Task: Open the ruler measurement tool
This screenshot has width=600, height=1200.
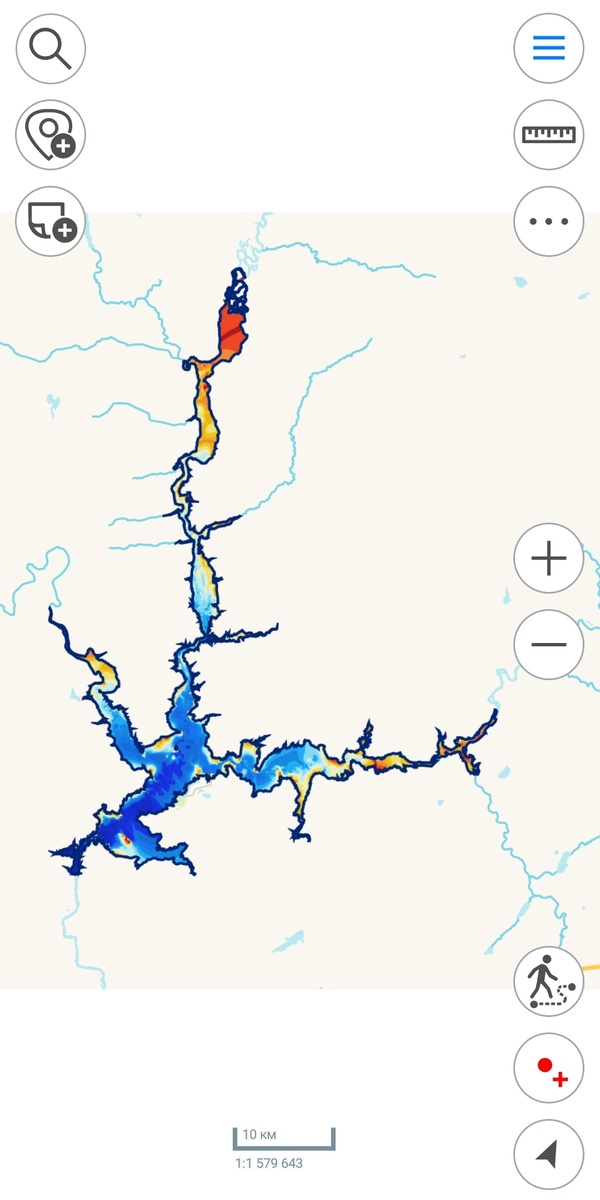Action: (x=549, y=135)
